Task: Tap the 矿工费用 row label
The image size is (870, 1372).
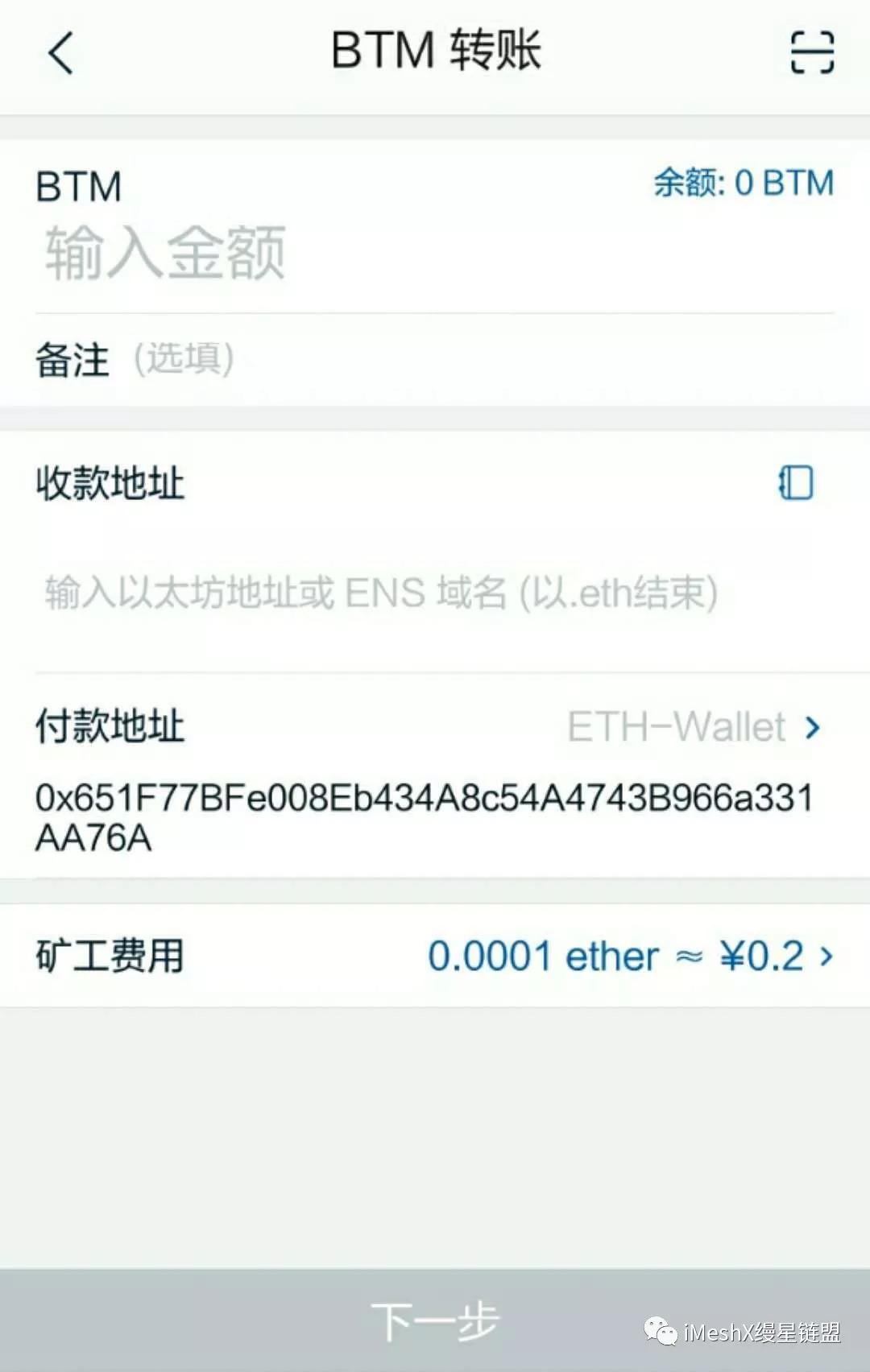Action: [109, 956]
